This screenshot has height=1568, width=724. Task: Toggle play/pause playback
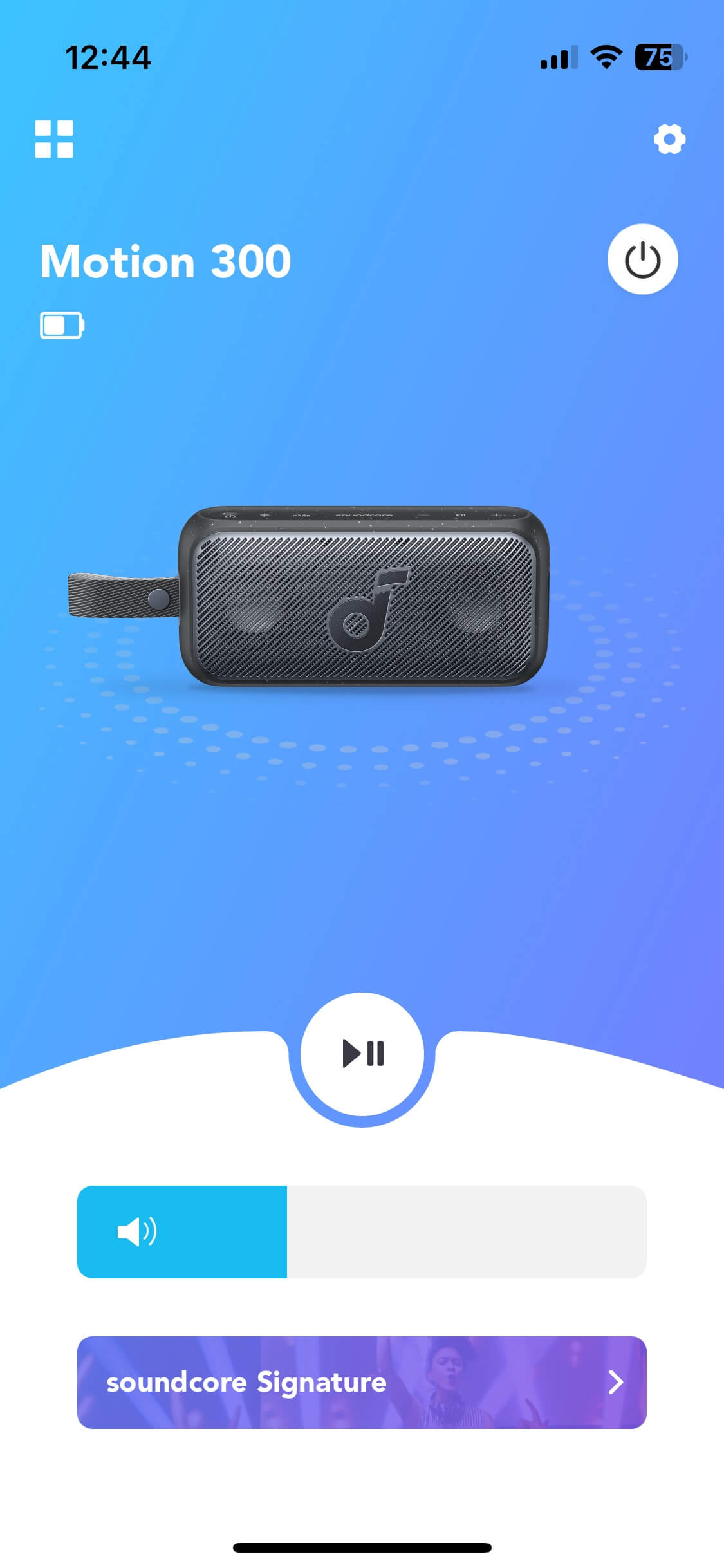[362, 1054]
